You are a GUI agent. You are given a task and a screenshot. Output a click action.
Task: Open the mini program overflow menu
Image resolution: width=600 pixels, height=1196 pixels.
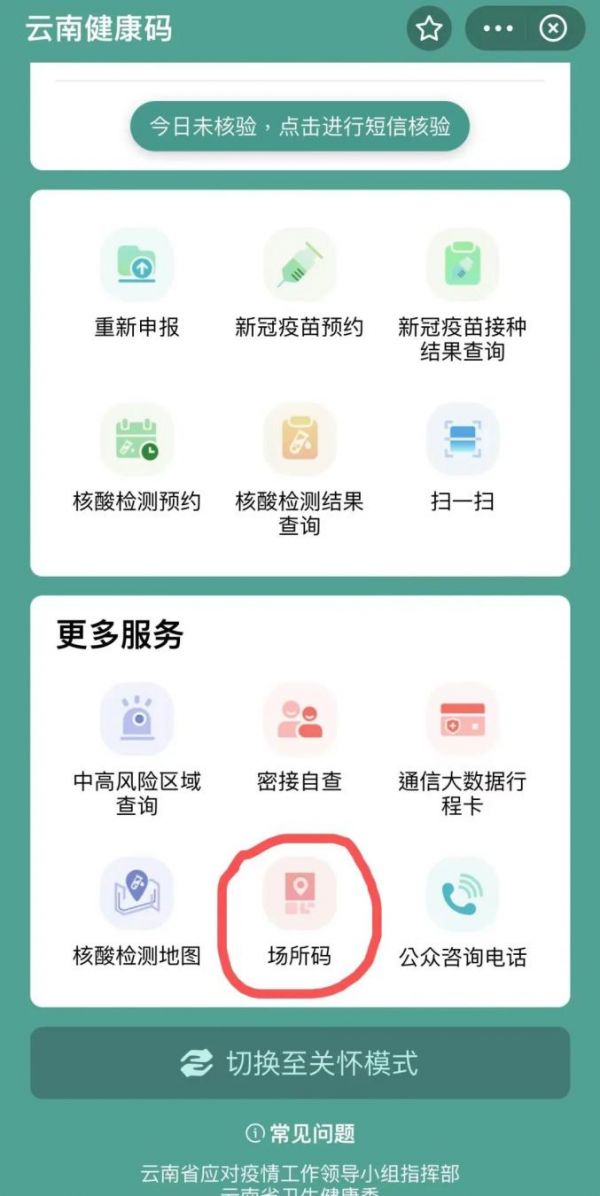point(498,29)
